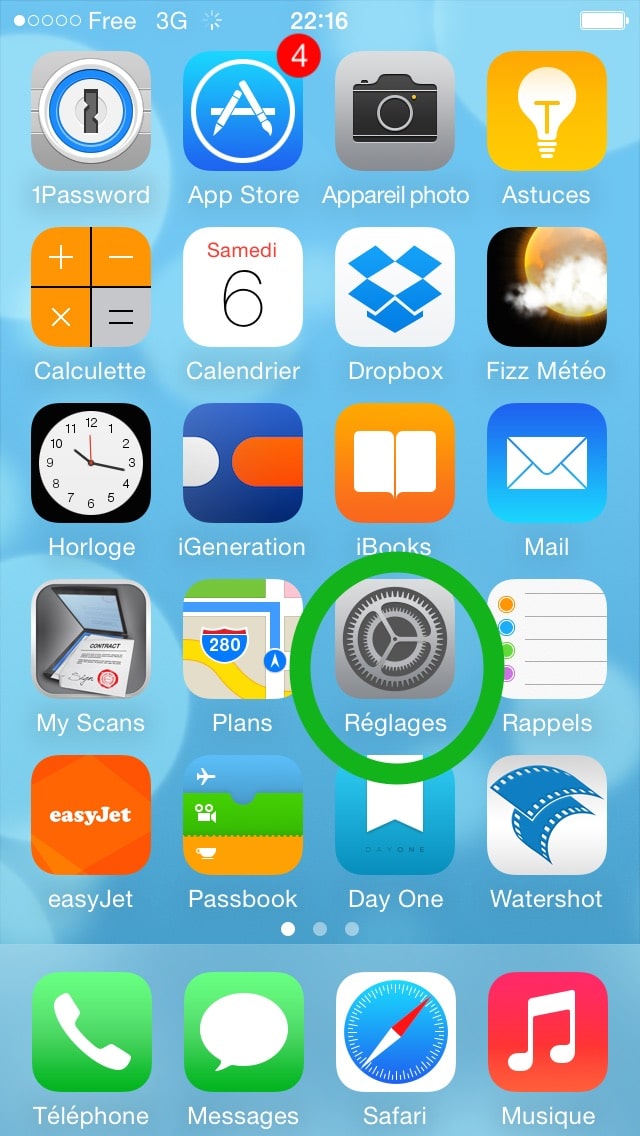Launch Safari from the dock
The width and height of the screenshot is (640, 1136).
click(x=395, y=1032)
